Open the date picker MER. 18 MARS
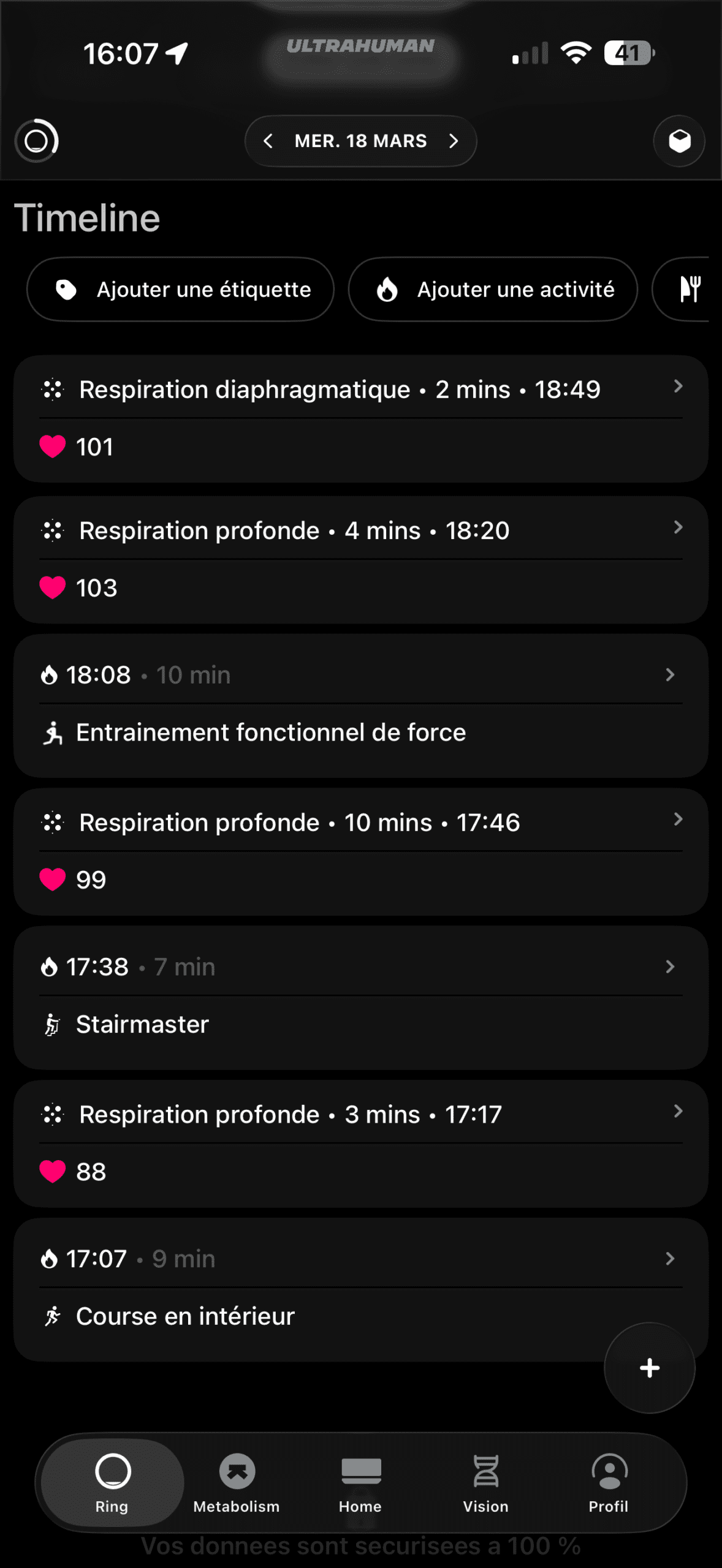 [360, 141]
